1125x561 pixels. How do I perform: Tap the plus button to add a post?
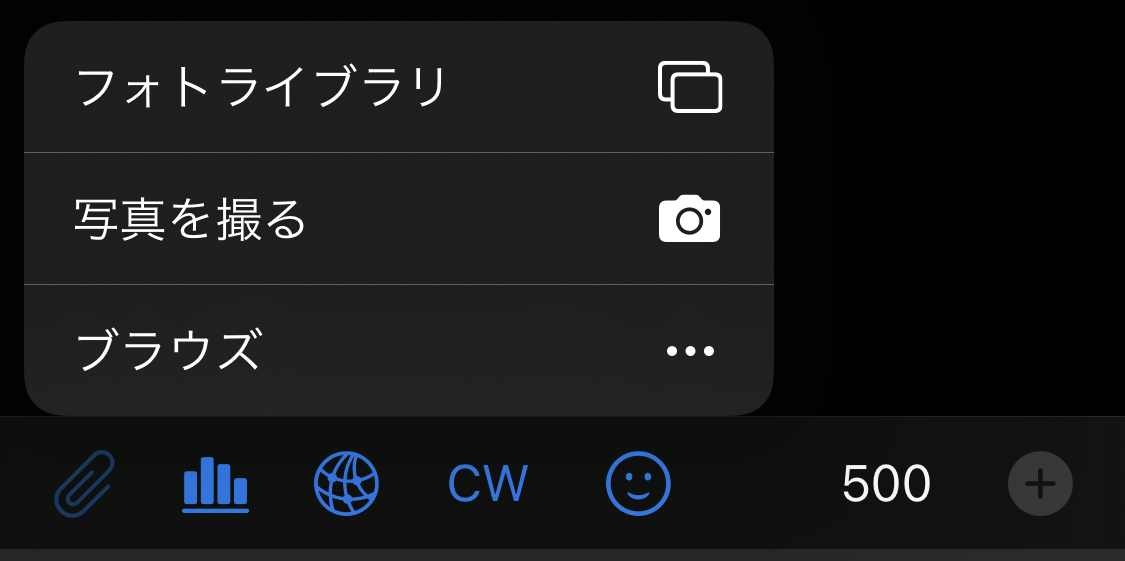coord(1040,483)
